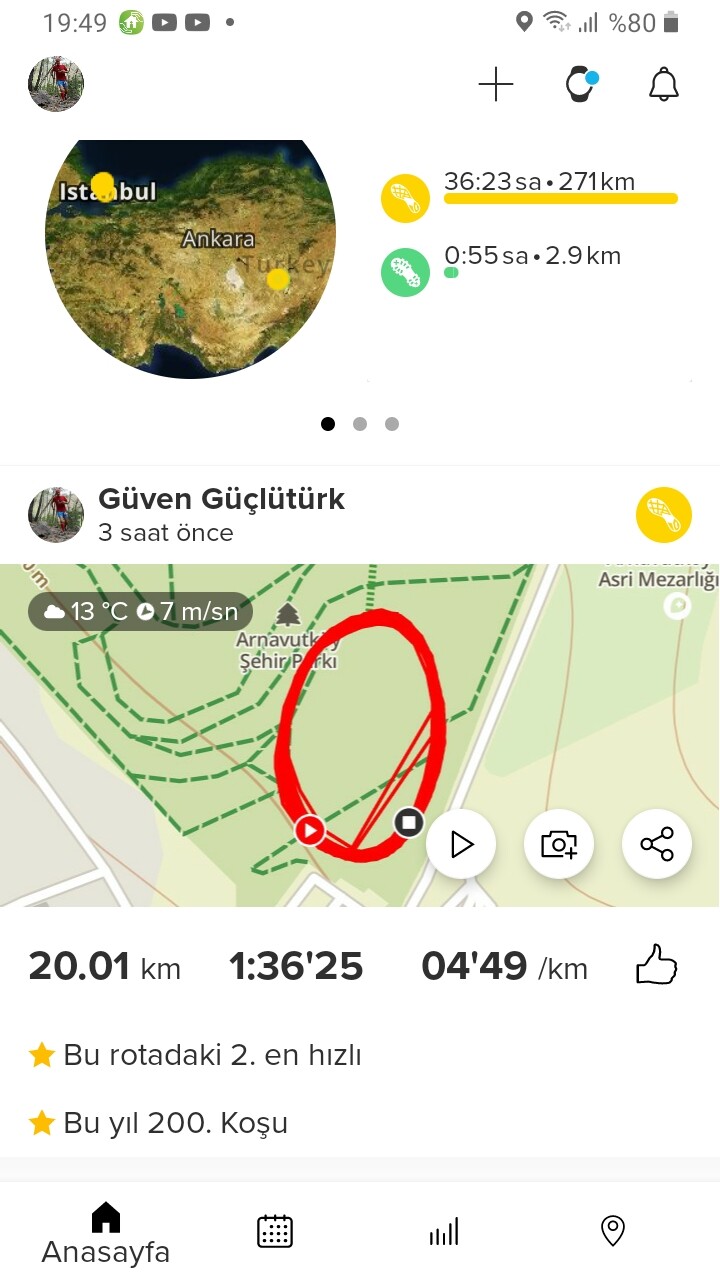Open the notifications bell

pos(664,85)
